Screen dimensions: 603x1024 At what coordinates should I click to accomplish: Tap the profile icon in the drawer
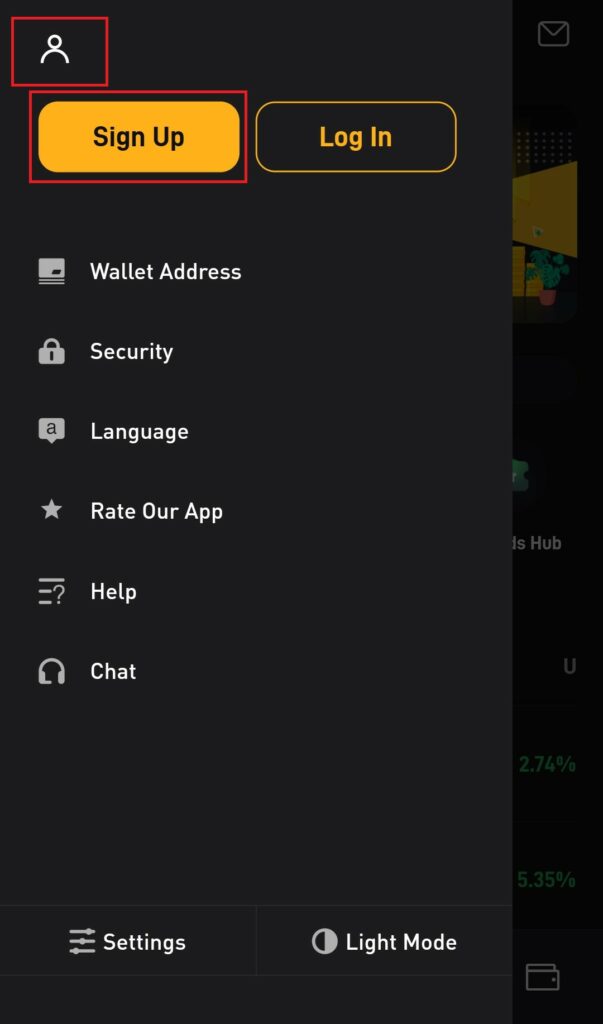click(55, 49)
